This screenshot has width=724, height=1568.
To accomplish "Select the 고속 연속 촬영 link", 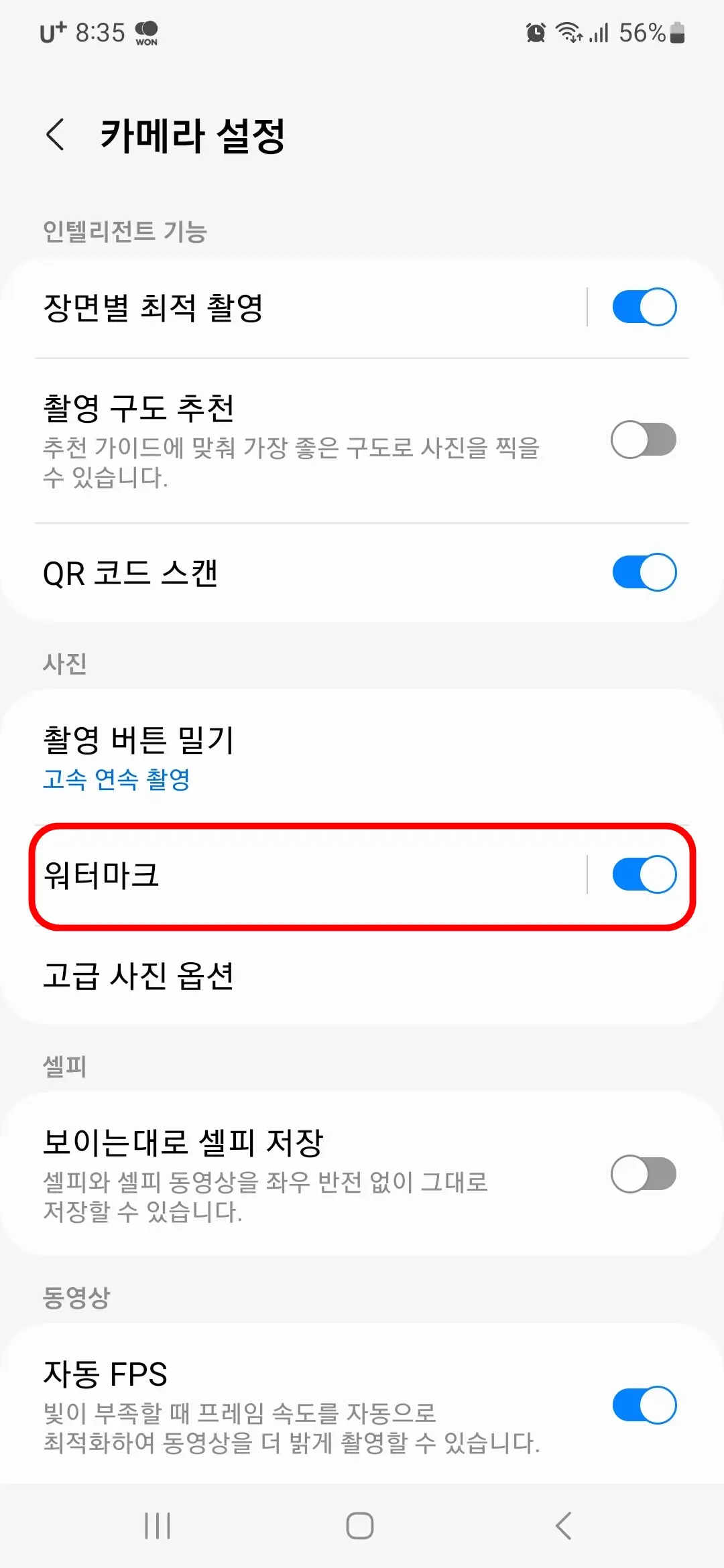I will point(117,781).
